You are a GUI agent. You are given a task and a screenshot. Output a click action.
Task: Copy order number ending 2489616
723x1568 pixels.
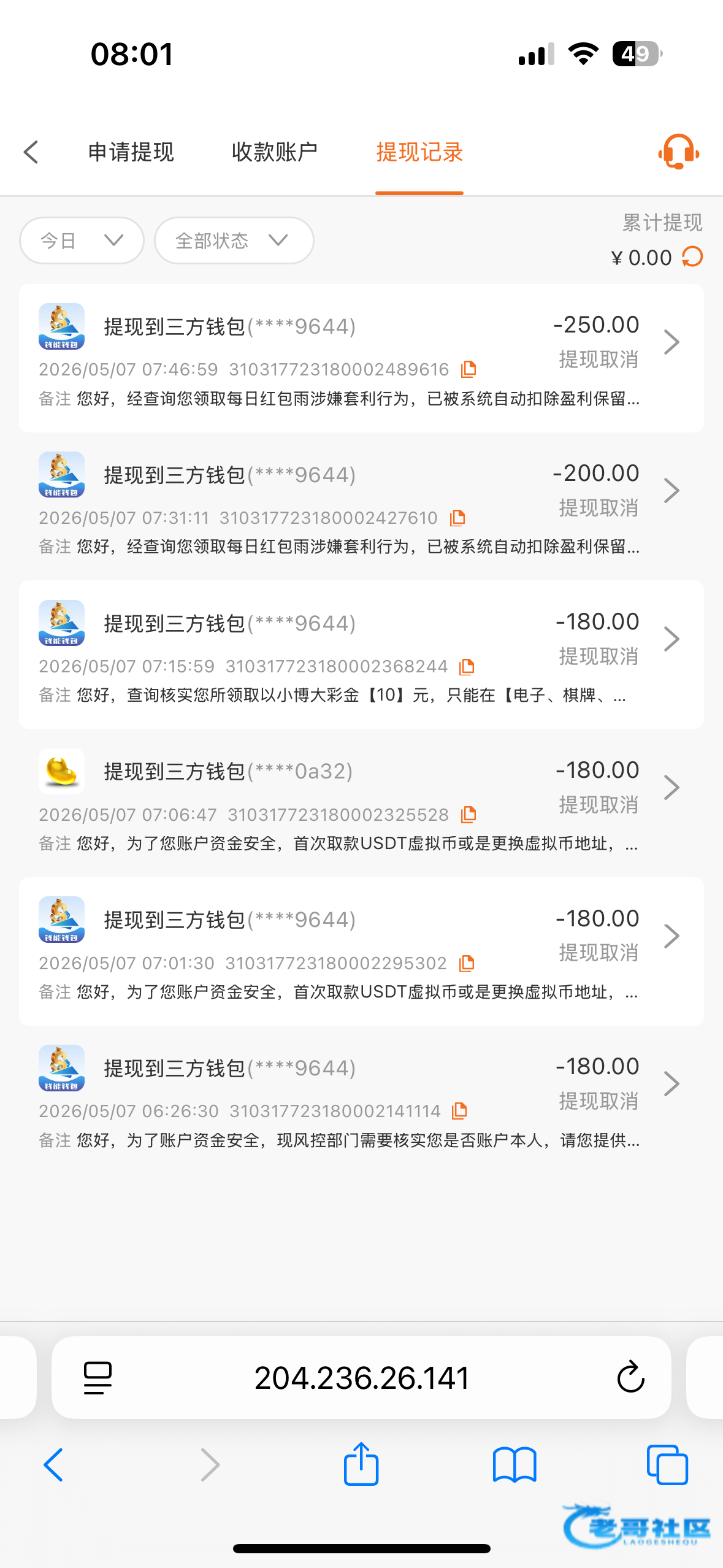pos(469,369)
